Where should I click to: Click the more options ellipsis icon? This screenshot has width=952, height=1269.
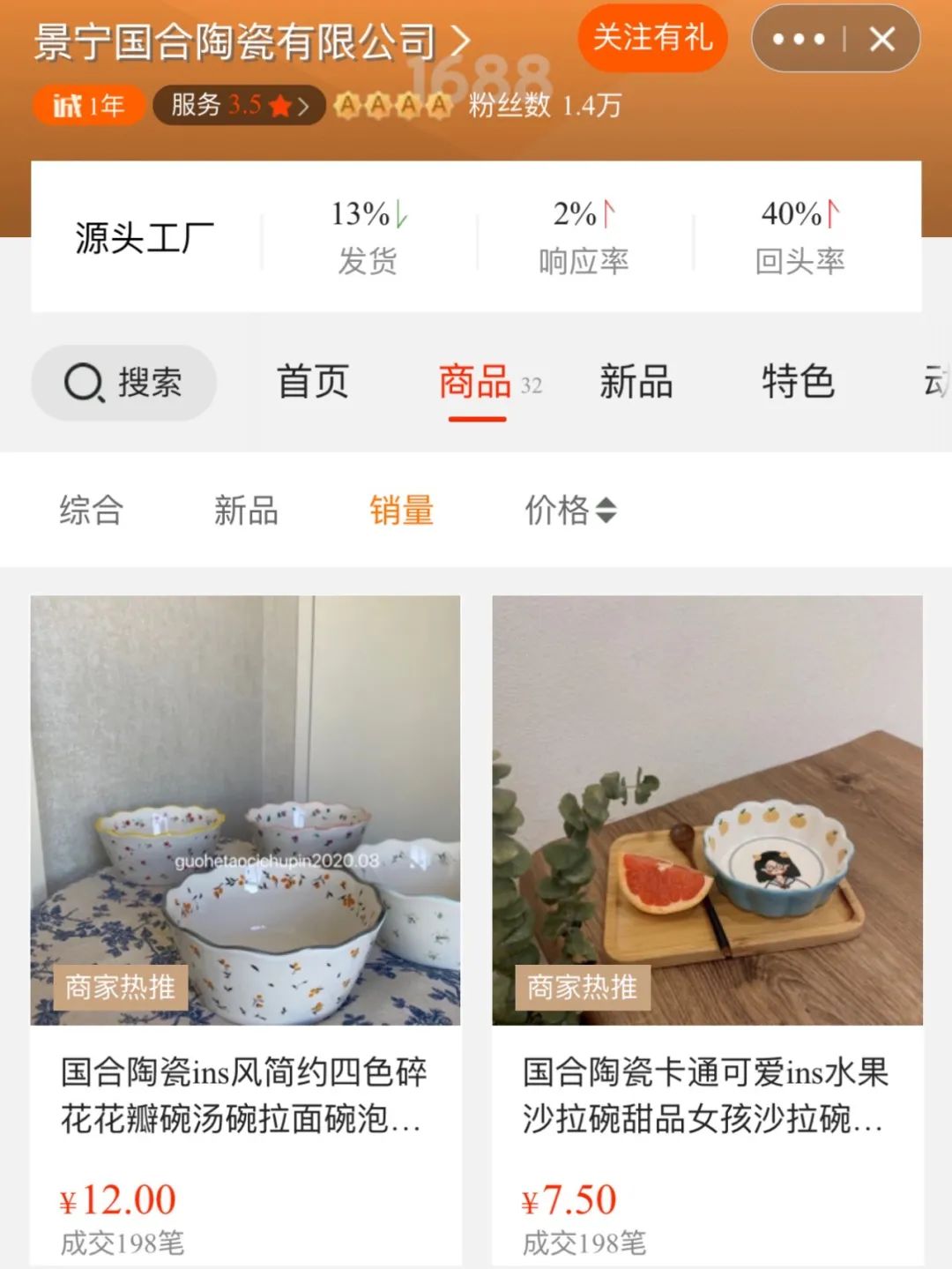point(798,39)
